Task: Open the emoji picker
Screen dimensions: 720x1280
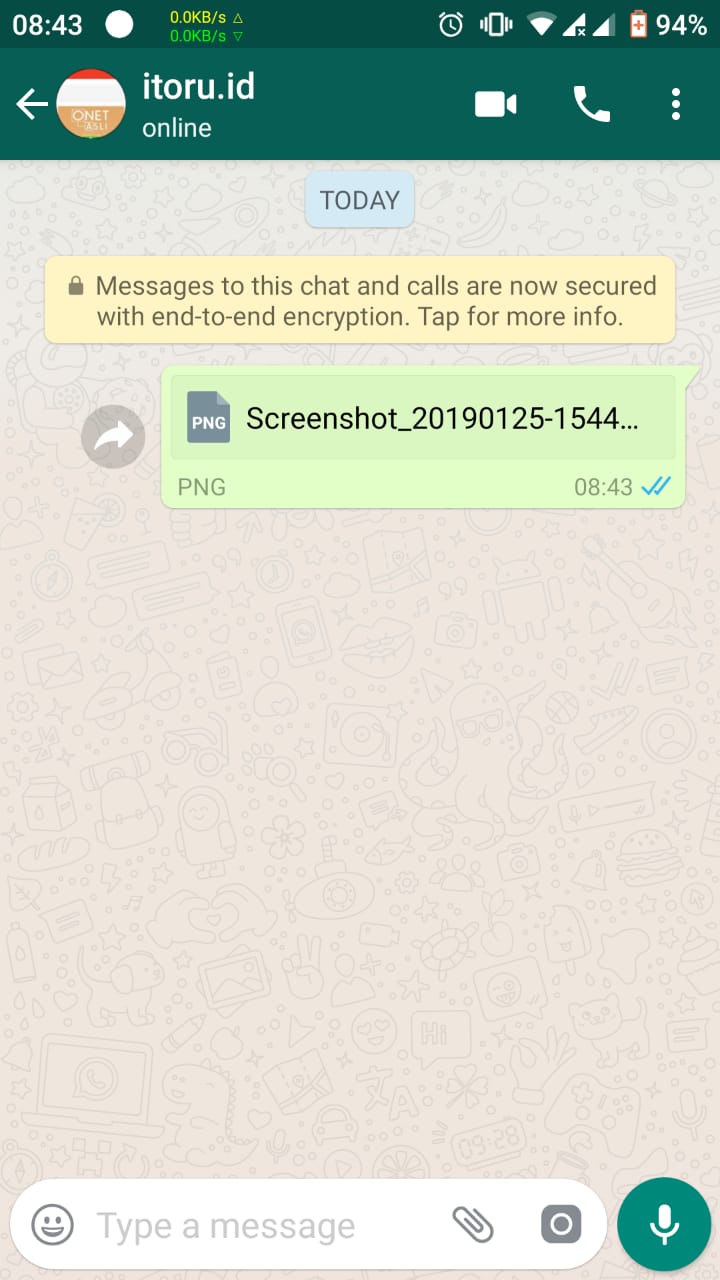Action: [53, 1225]
